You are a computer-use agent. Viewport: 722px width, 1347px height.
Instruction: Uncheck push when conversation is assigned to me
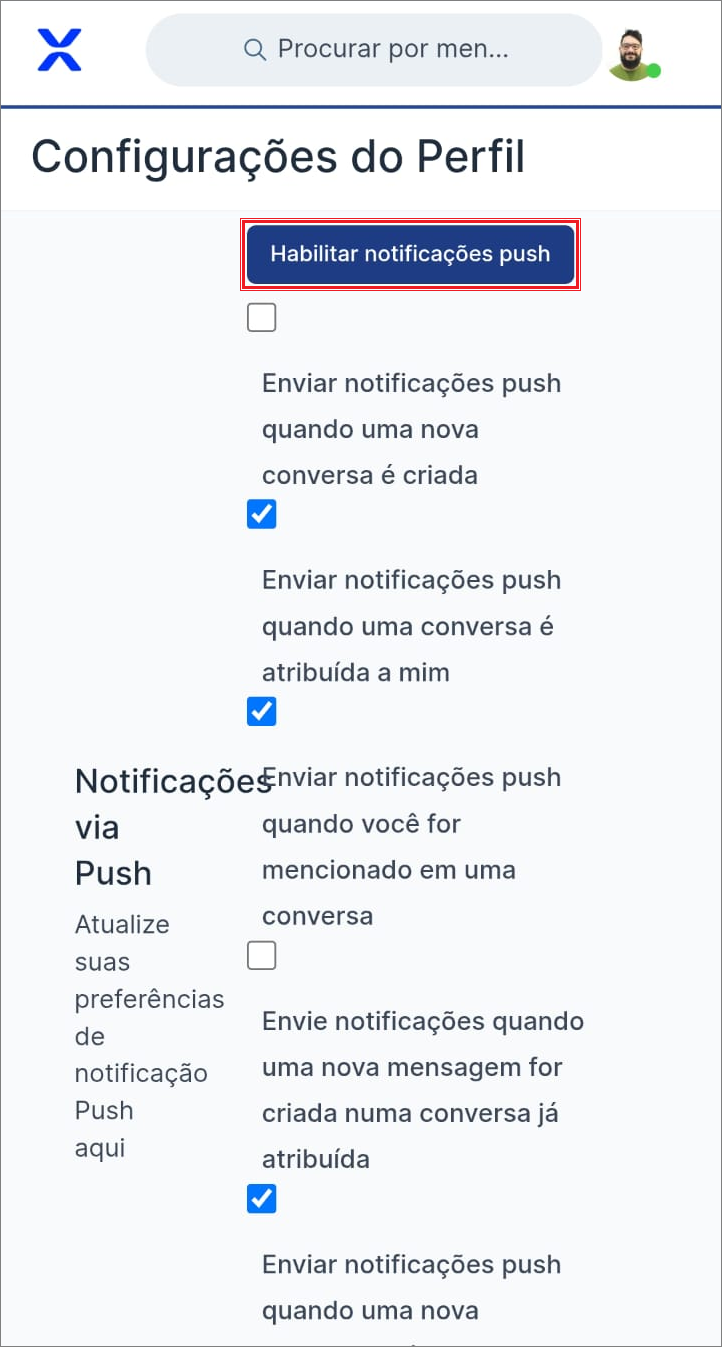click(262, 515)
